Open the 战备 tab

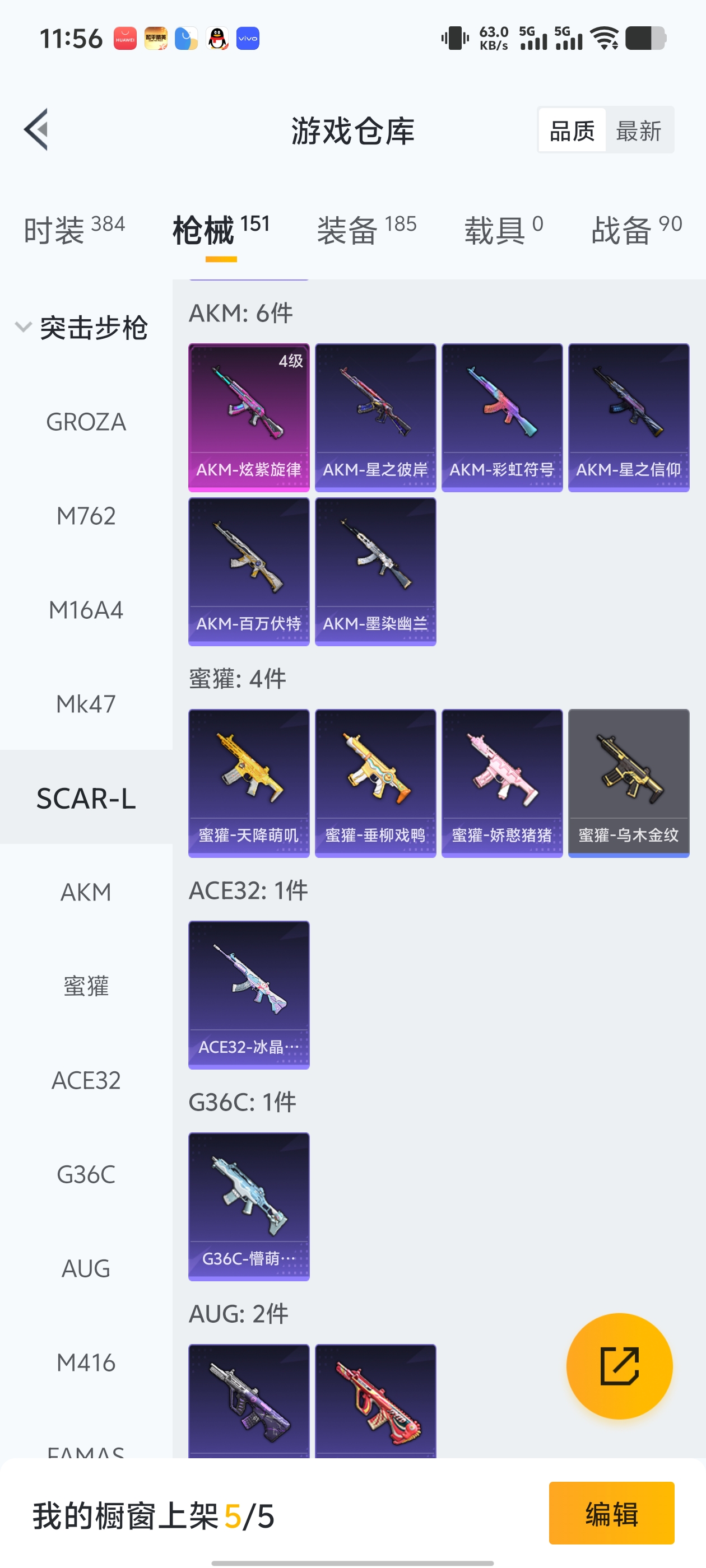point(636,230)
